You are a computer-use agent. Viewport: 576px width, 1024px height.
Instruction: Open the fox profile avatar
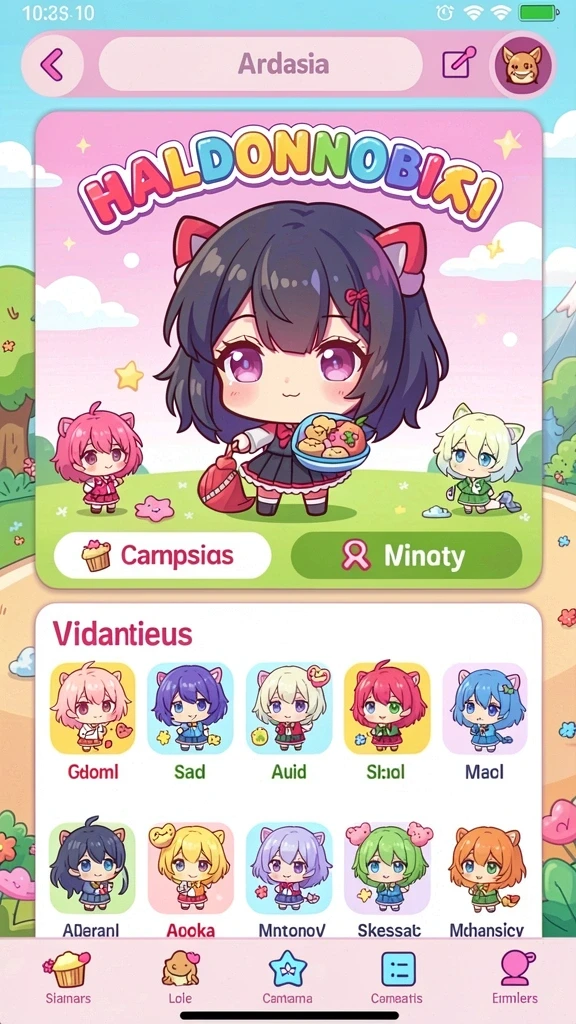point(522,65)
